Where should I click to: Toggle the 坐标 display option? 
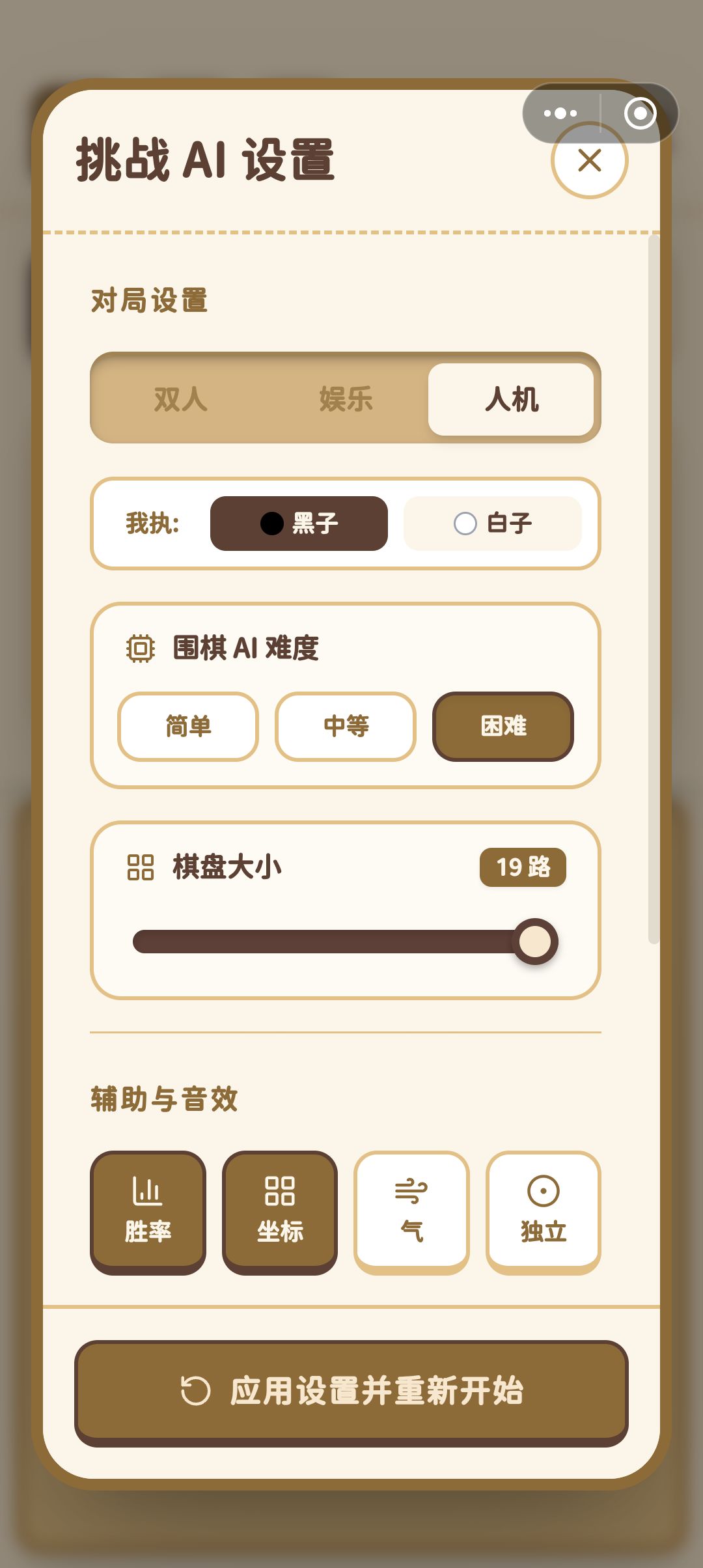[x=280, y=1212]
